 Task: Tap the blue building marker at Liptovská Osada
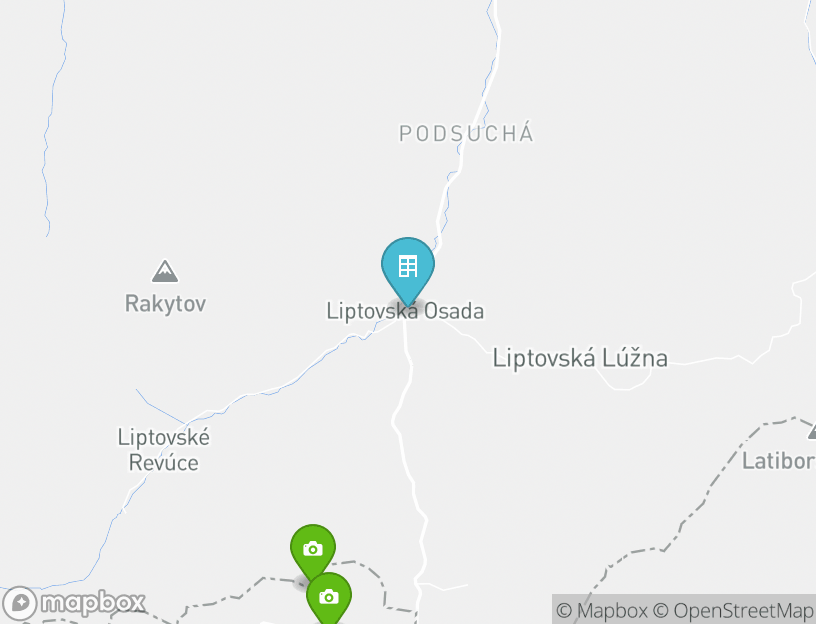tap(407, 268)
